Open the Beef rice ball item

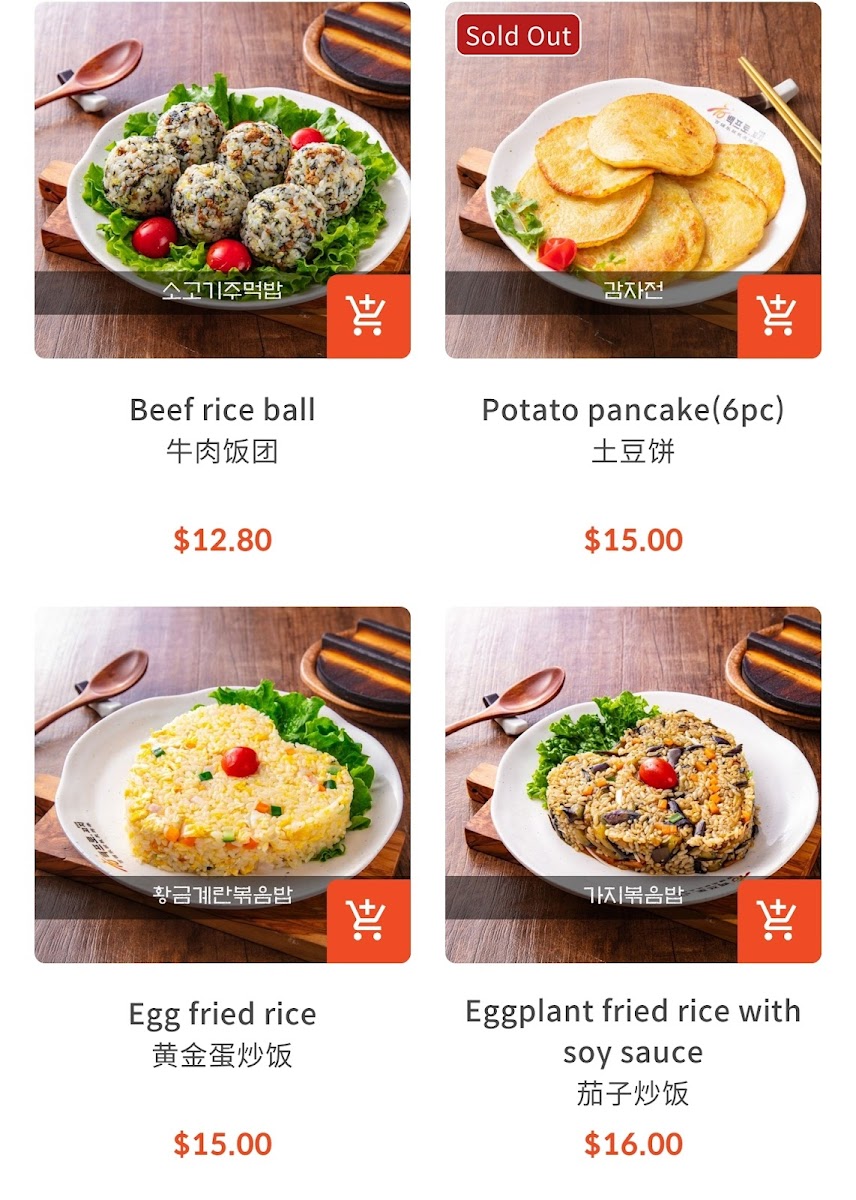pos(222,410)
